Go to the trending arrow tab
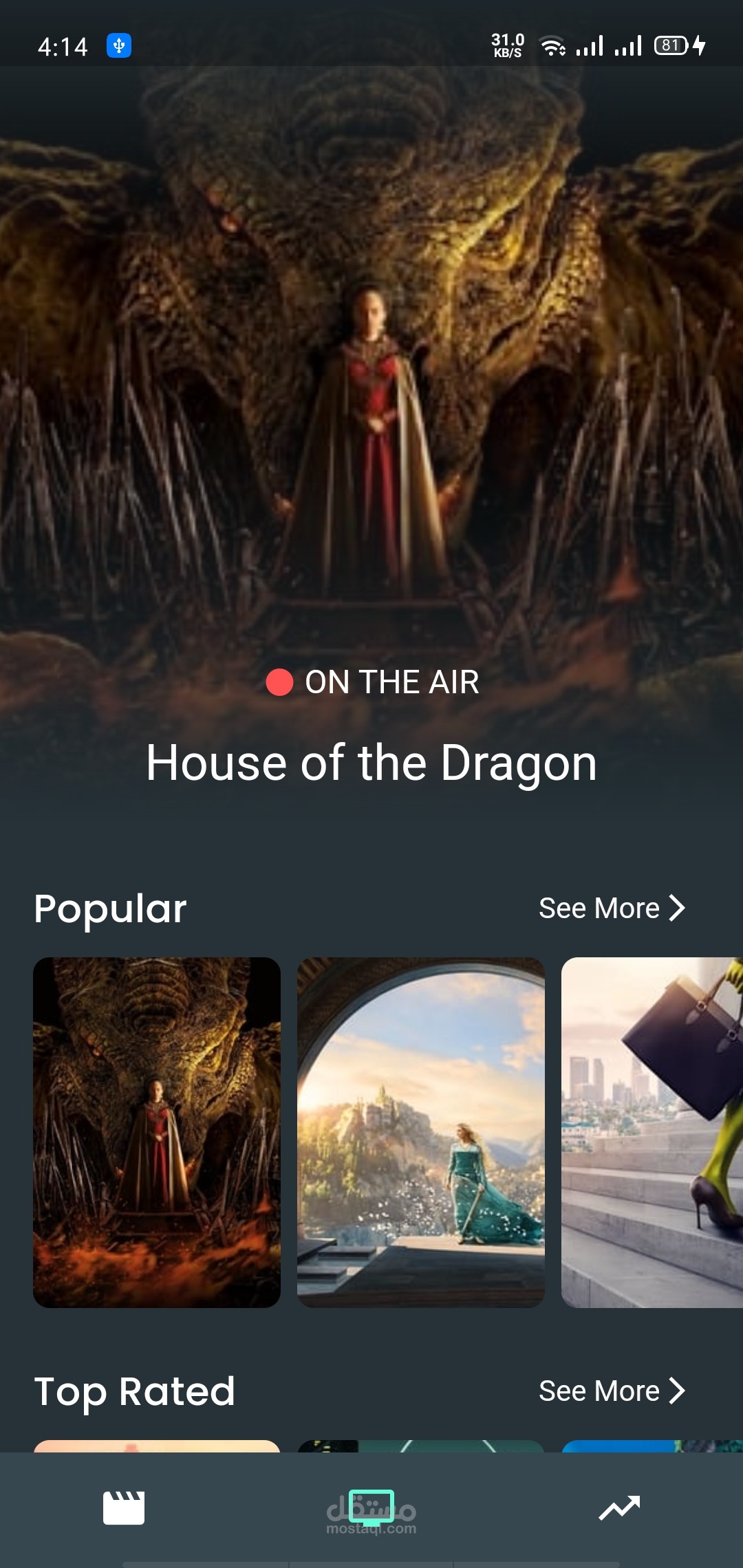 [619, 1507]
